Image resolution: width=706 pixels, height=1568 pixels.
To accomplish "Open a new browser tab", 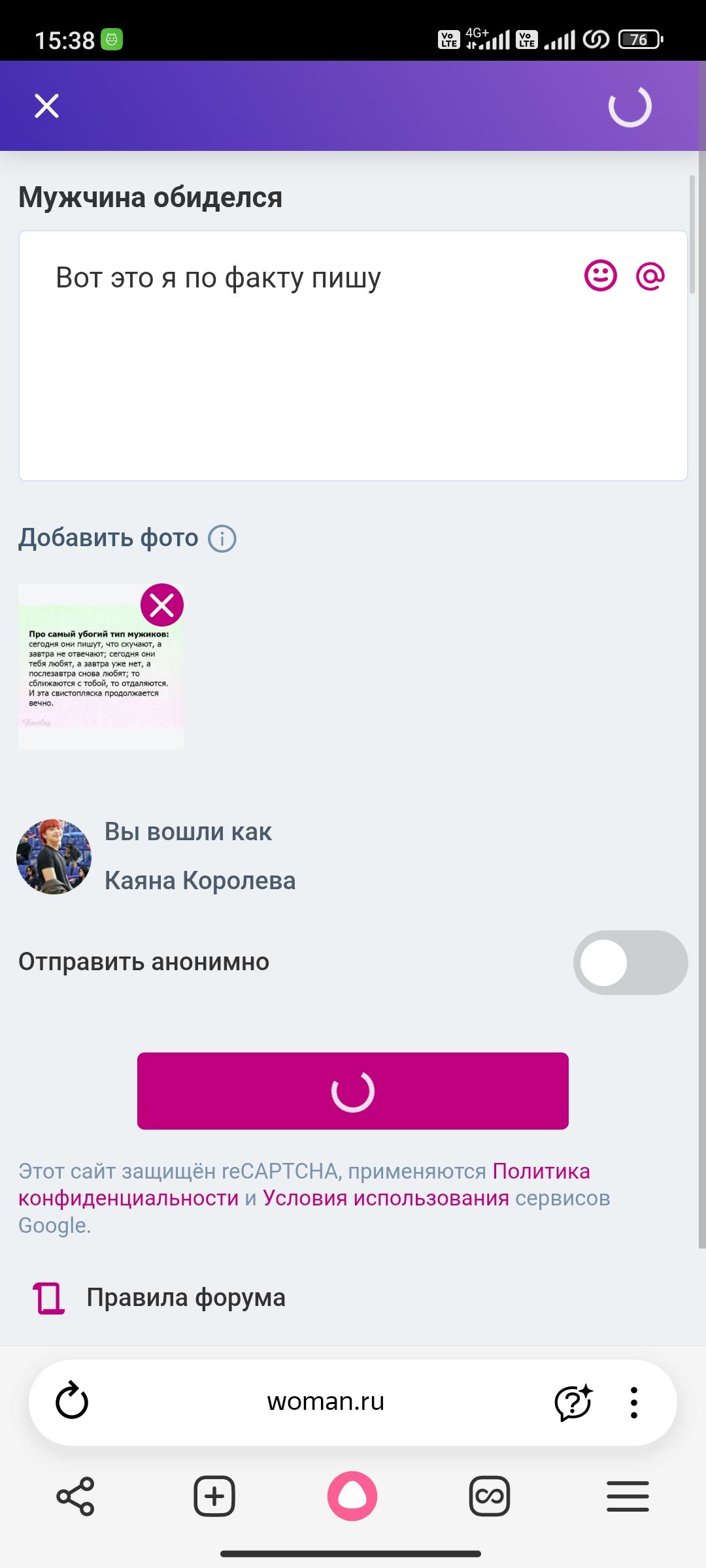I will click(x=214, y=1496).
